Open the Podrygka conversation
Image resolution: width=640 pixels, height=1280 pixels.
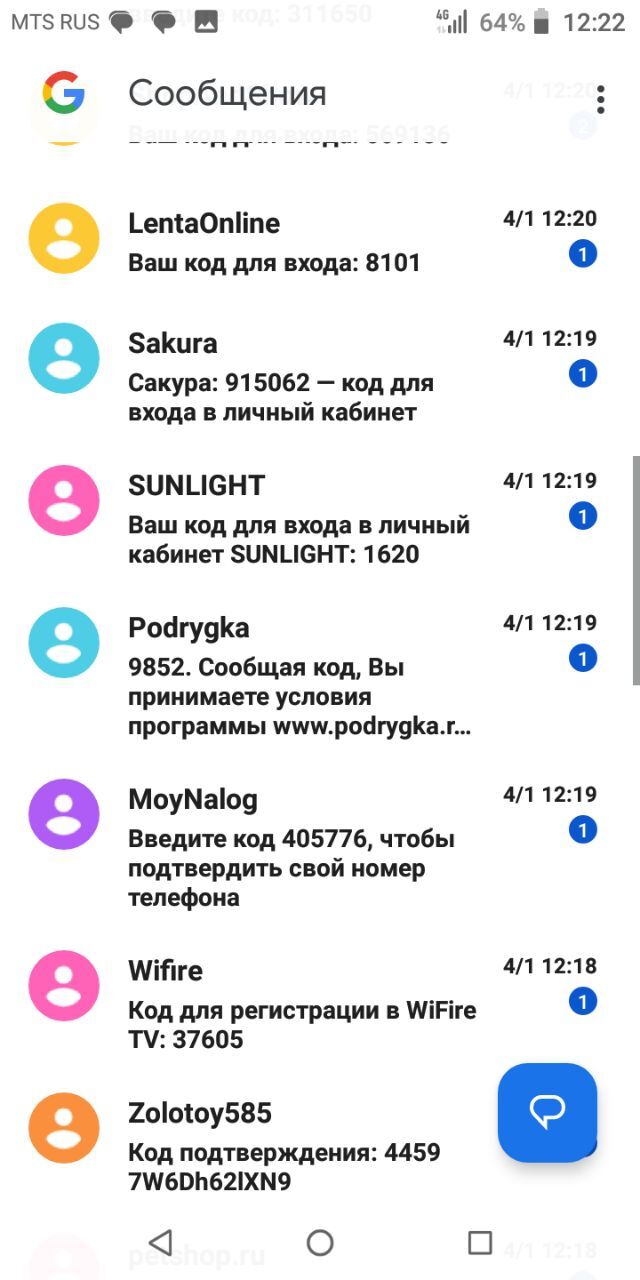[x=300, y=676]
